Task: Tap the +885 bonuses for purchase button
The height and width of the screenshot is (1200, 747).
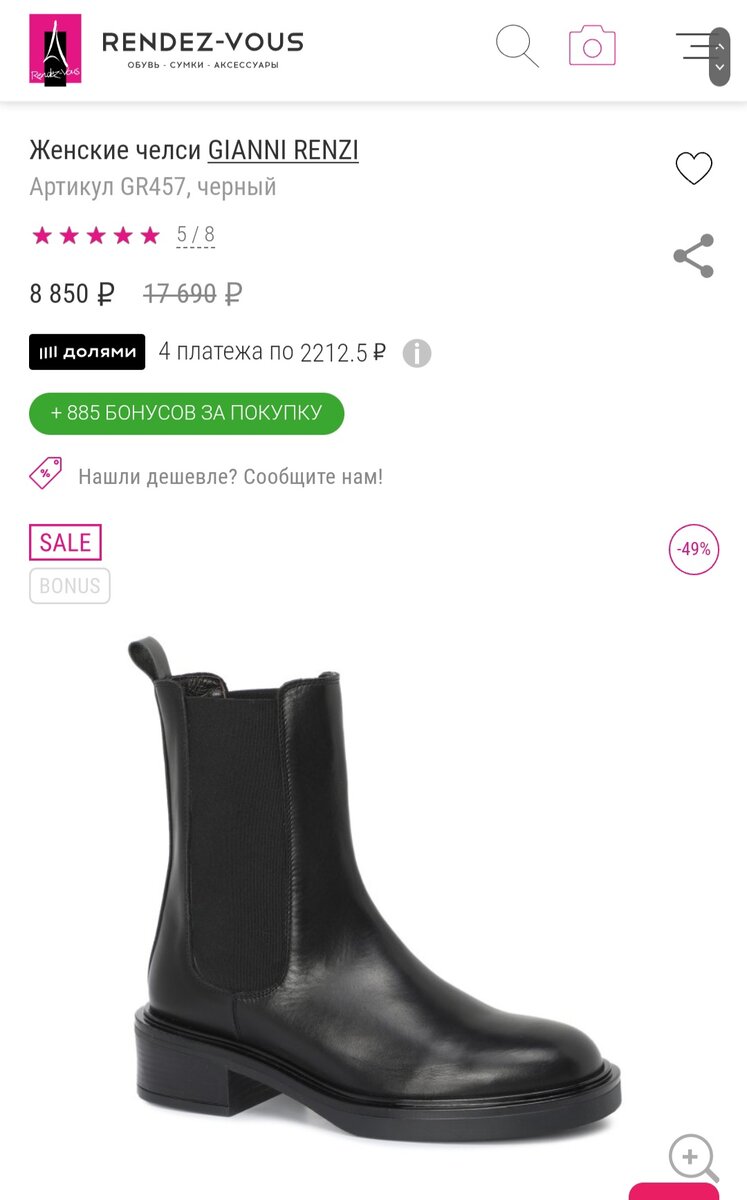Action: 186,413
